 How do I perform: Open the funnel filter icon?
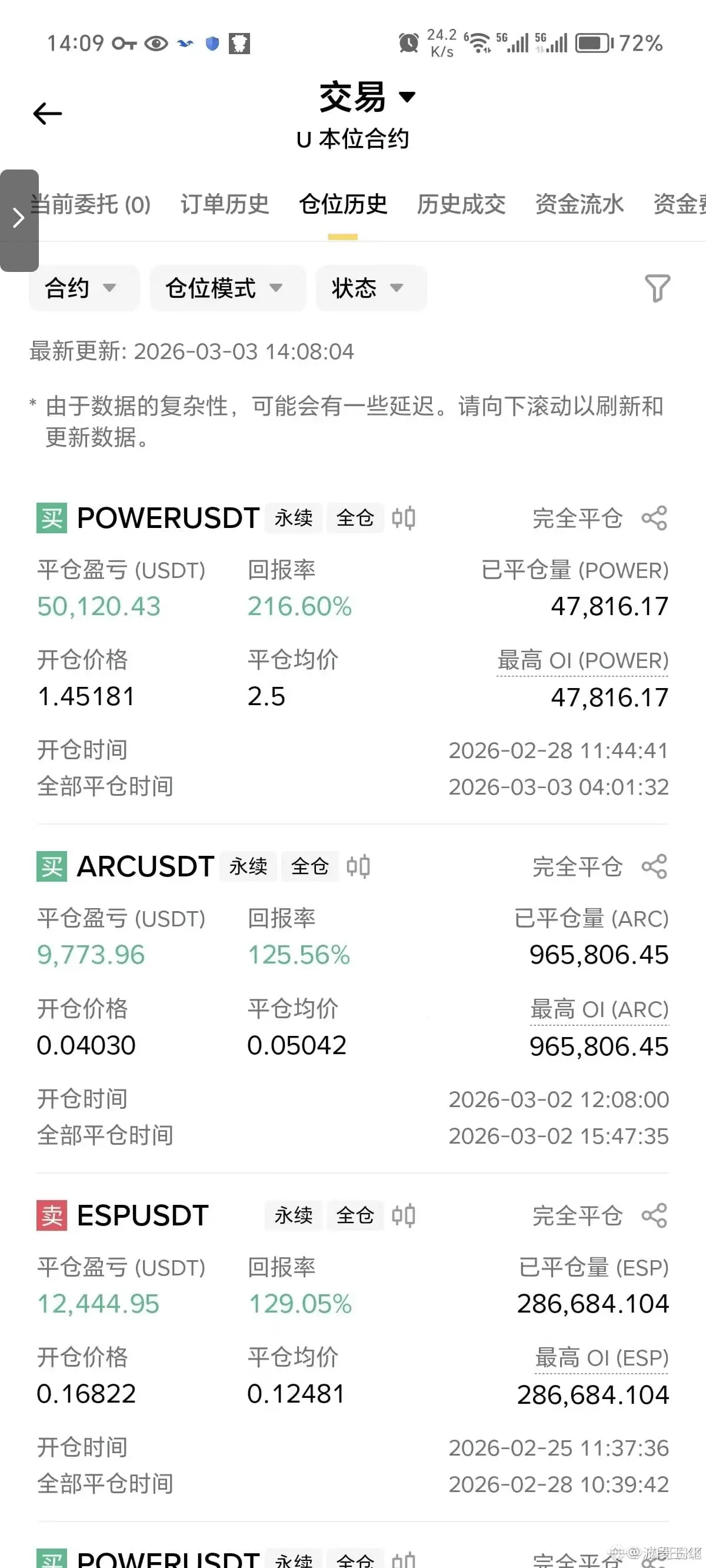[657, 288]
